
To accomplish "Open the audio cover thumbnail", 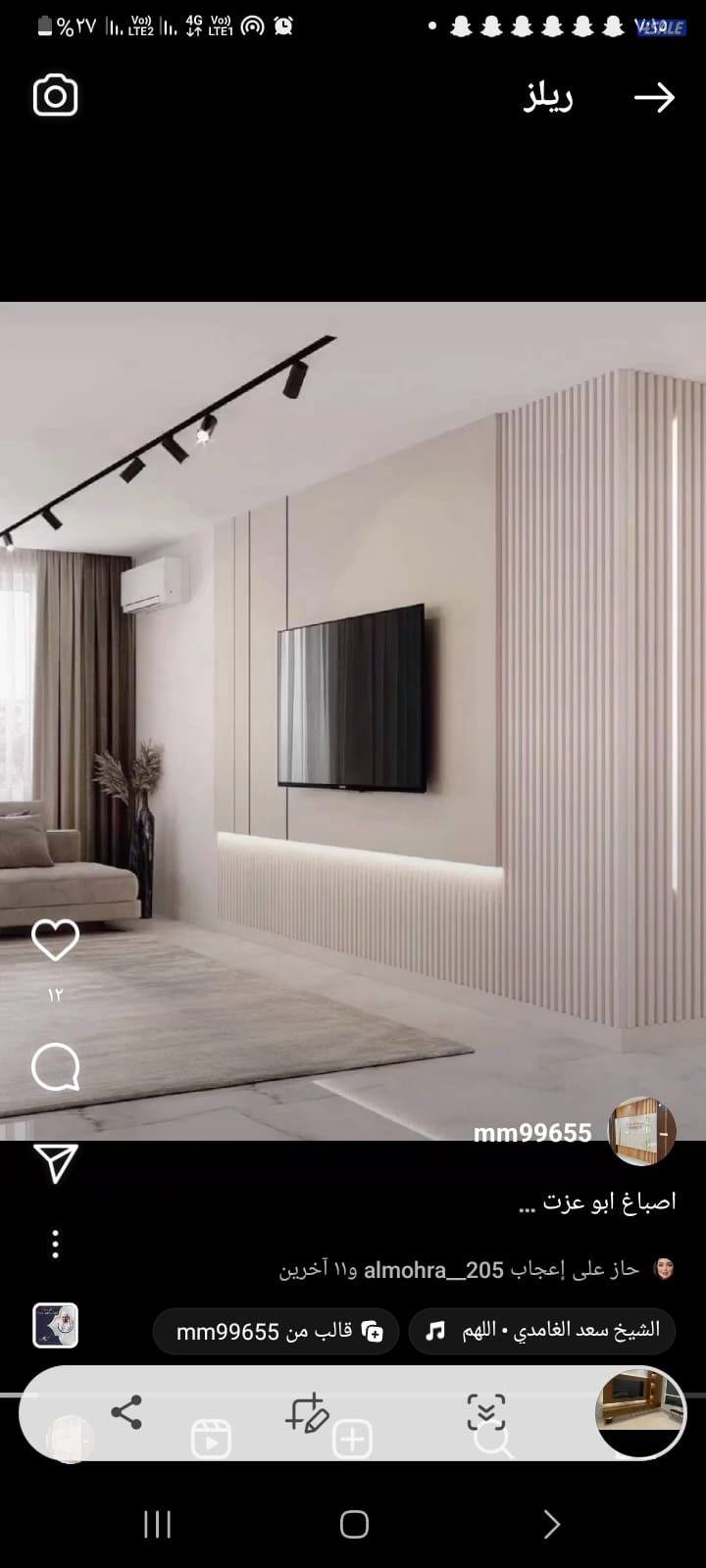I will point(56,1326).
